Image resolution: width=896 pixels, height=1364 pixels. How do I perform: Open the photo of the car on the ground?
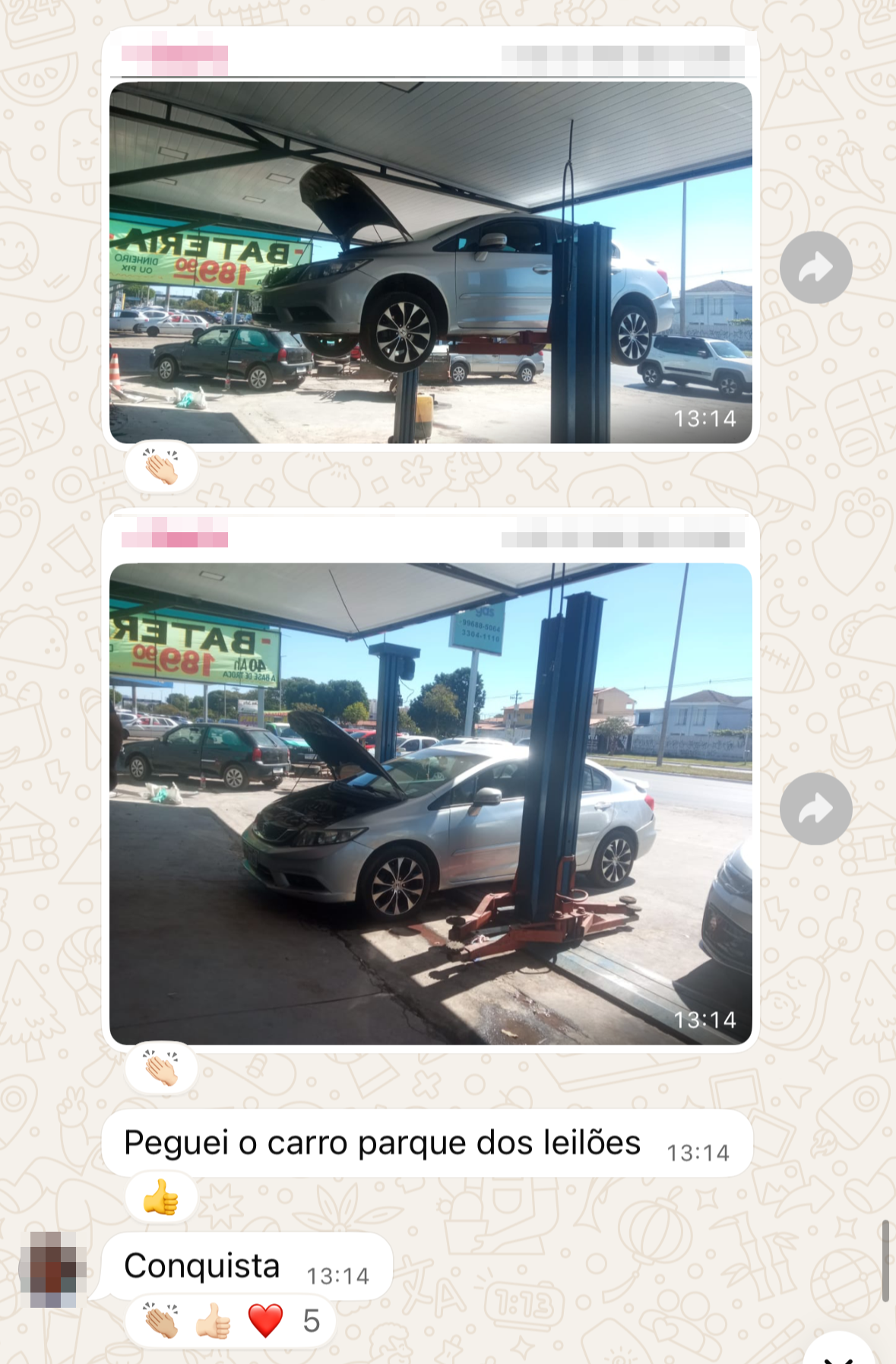[x=430, y=804]
